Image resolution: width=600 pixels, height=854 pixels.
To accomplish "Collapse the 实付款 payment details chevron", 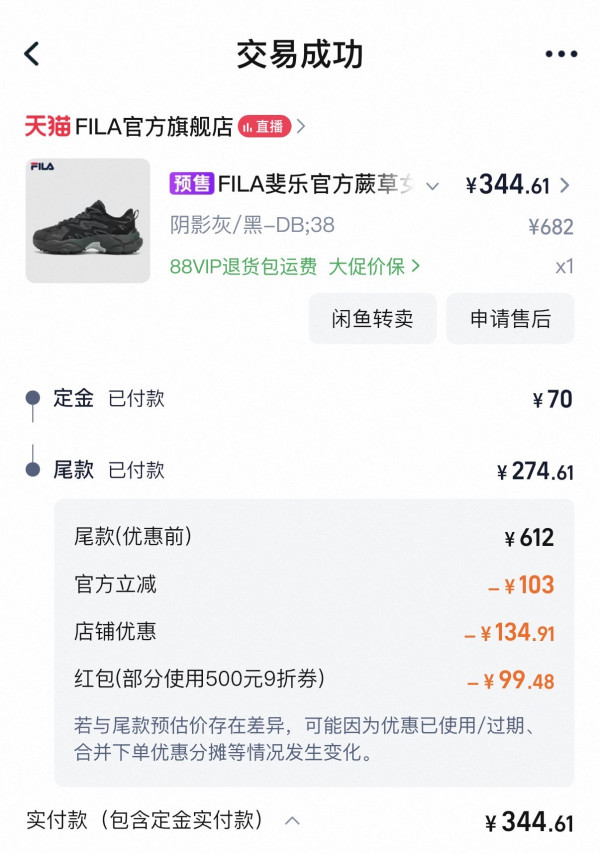I will coord(292,820).
